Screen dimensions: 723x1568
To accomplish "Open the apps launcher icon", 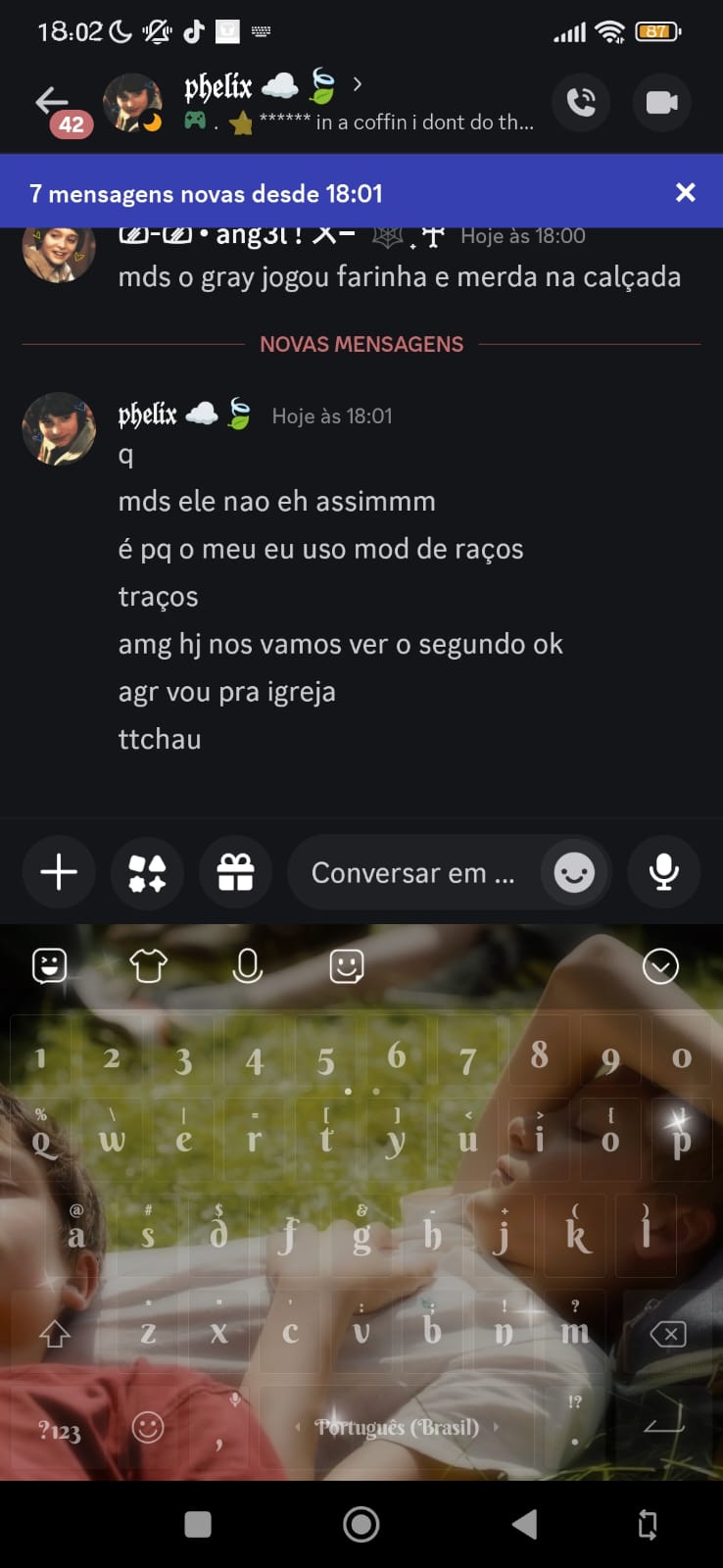I will coord(147,872).
